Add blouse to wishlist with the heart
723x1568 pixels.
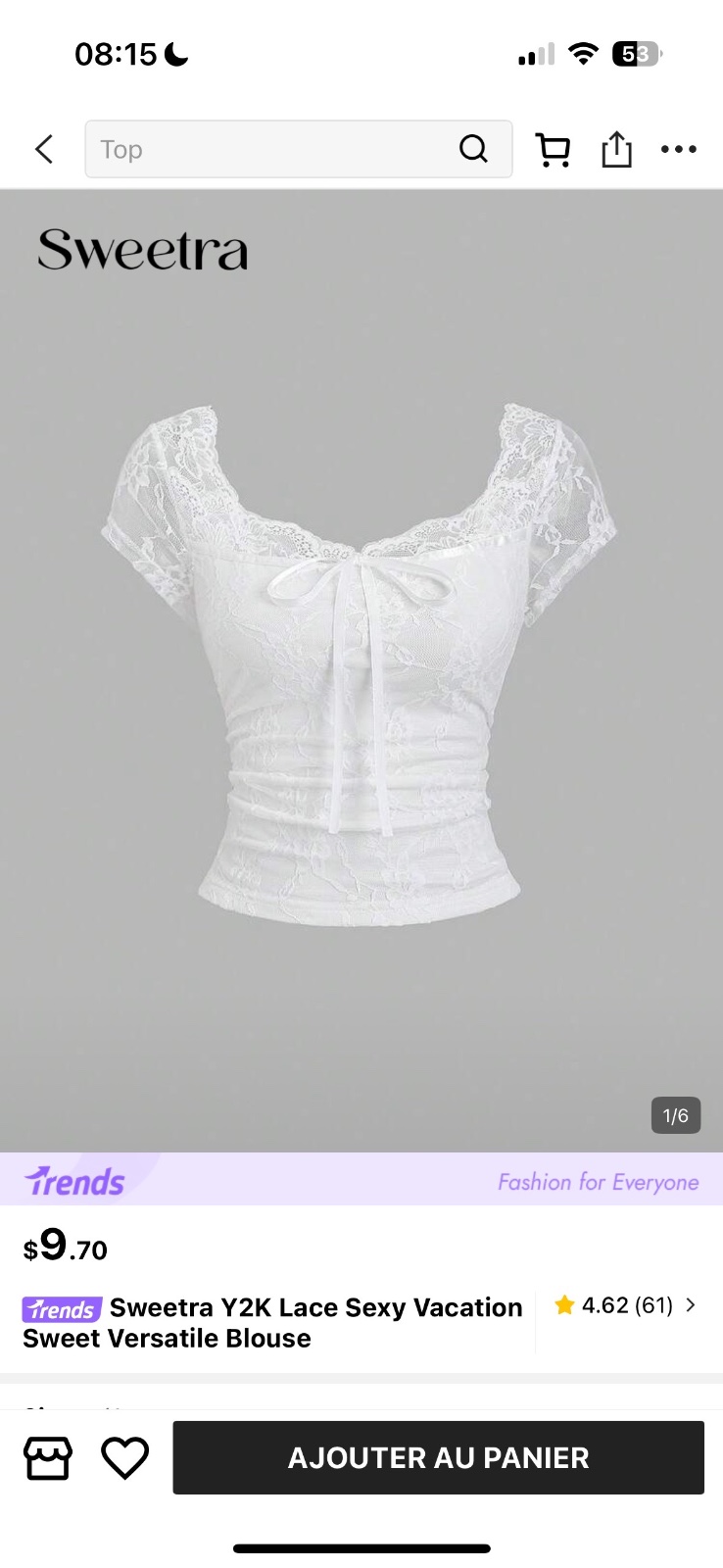[x=125, y=1458]
